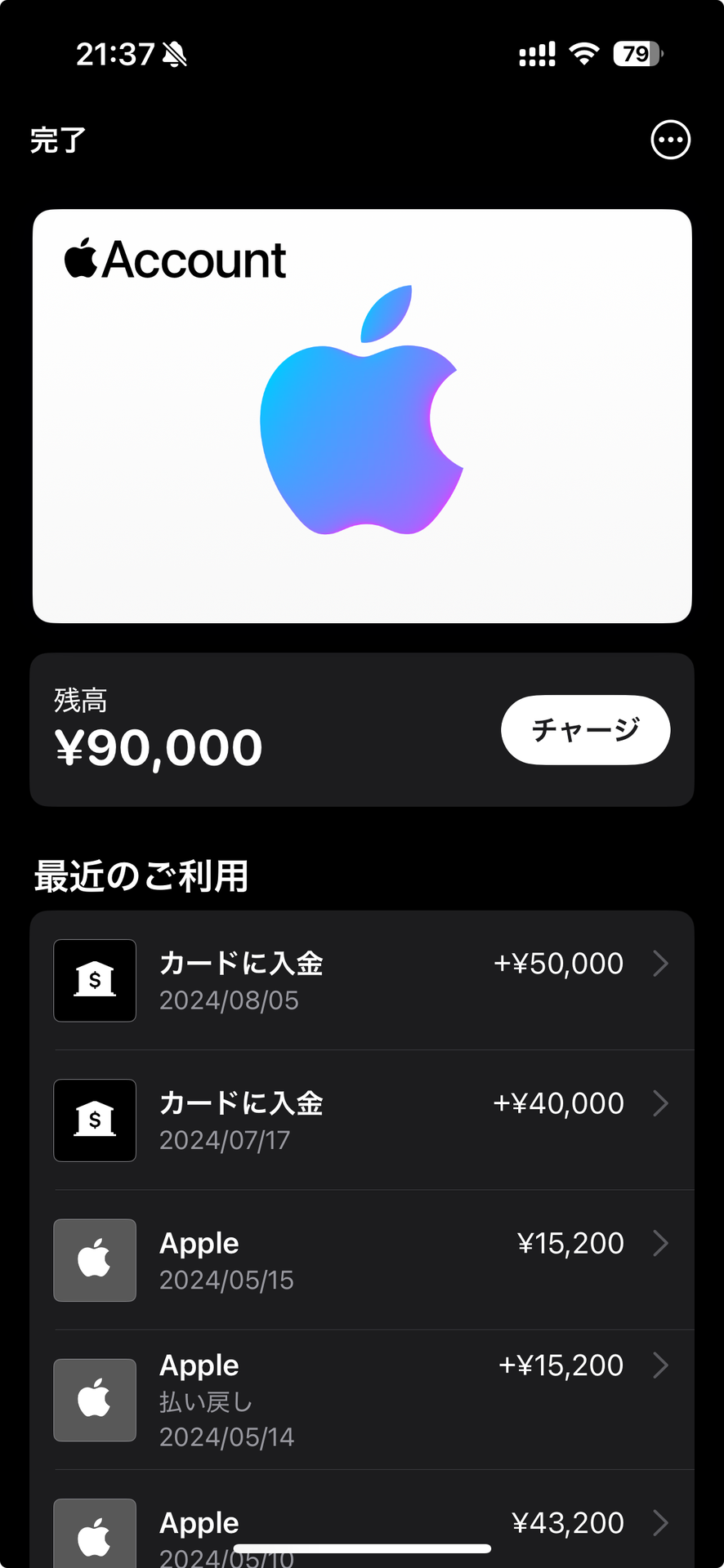Viewport: 724px width, 1568px height.
Task: Click the Wi-Fi icon in the status bar
Action: (583, 55)
